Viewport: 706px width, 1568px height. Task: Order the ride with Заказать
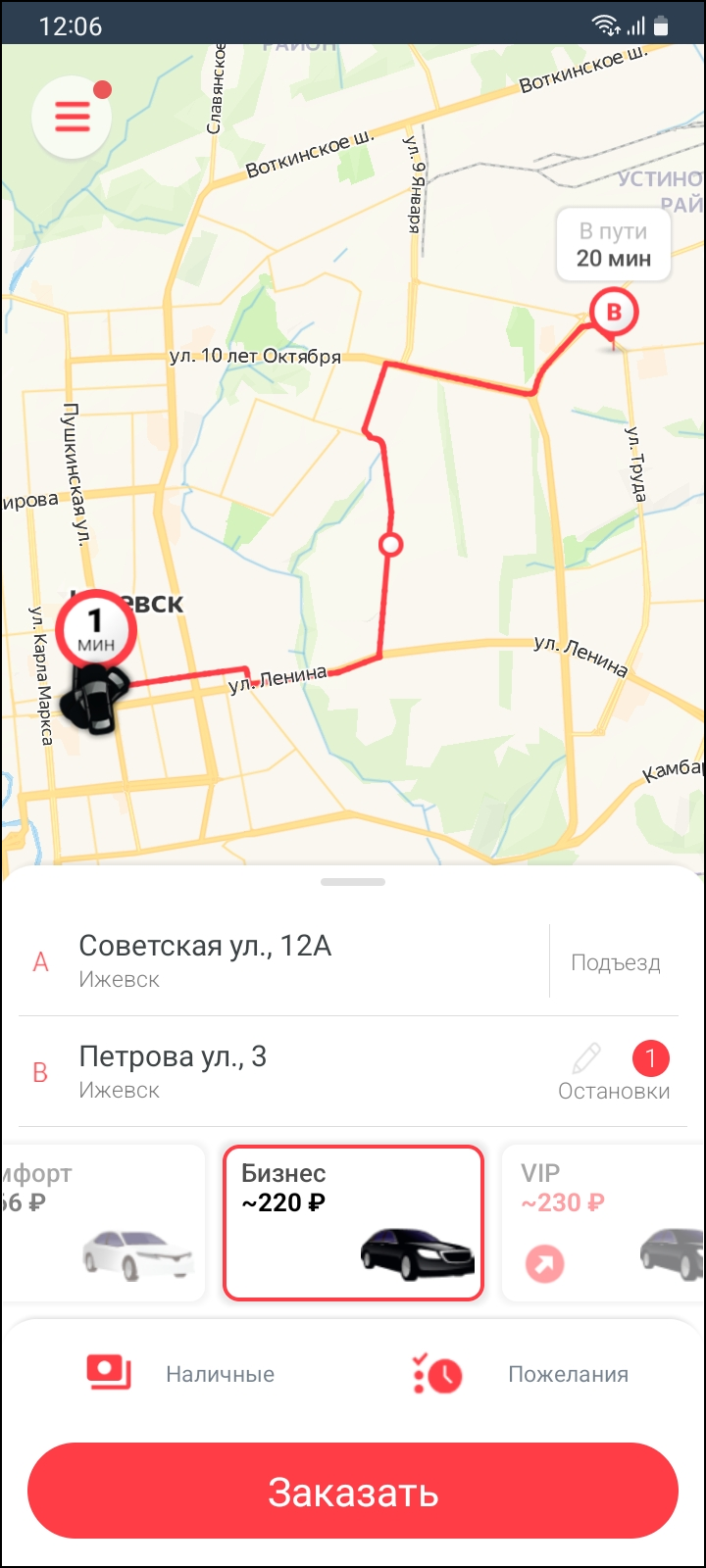point(353,1492)
